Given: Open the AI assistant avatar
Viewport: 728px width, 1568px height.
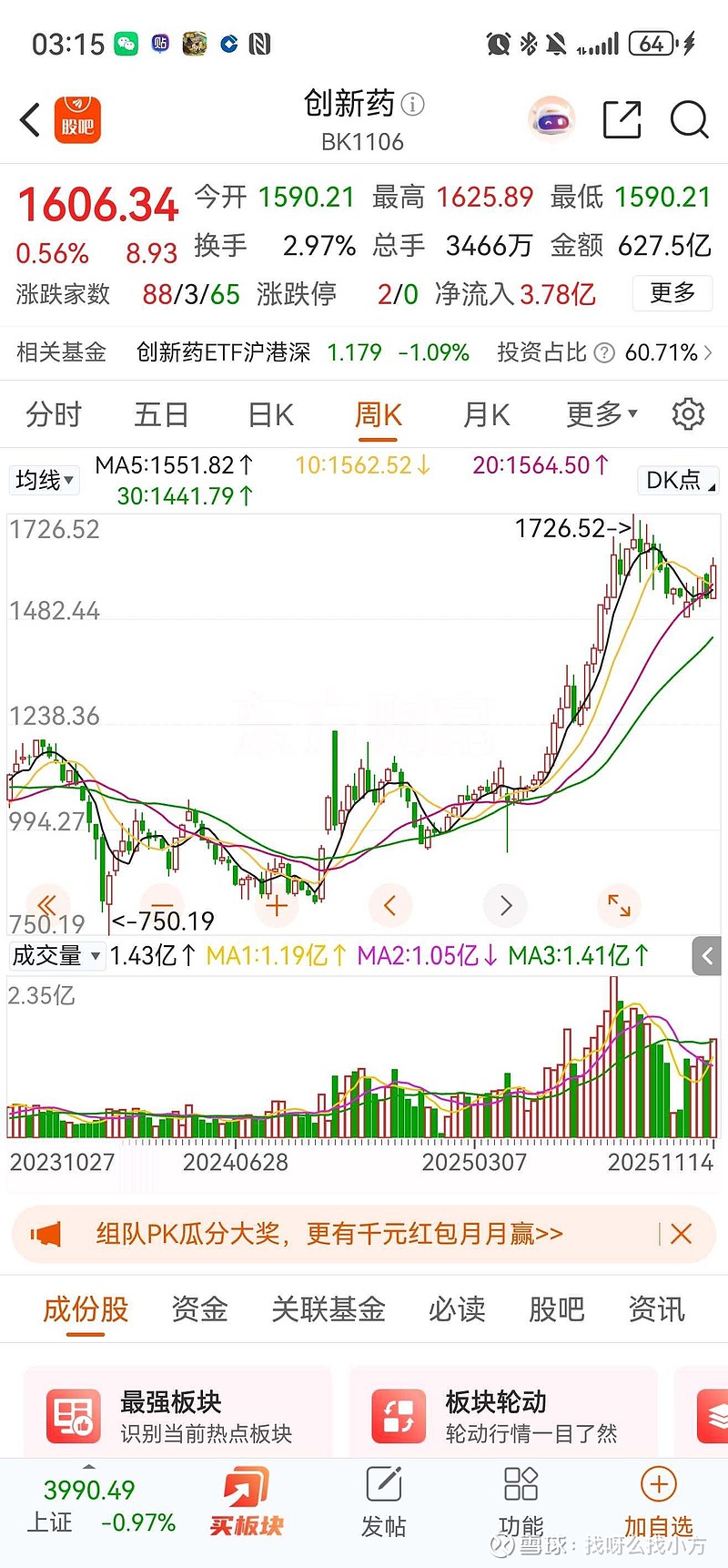Looking at the screenshot, I should tap(551, 119).
